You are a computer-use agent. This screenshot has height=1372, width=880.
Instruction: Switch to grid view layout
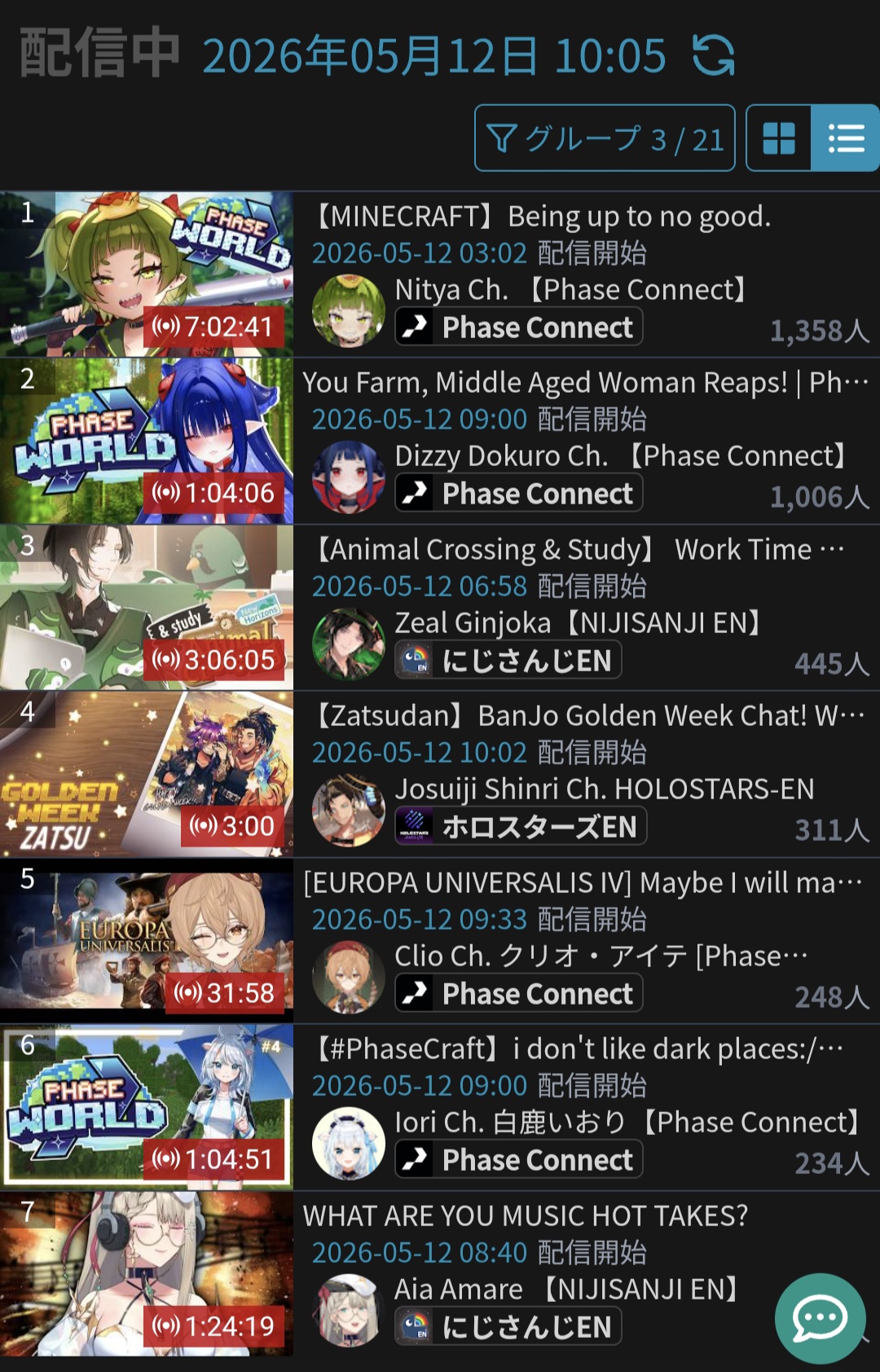click(x=779, y=139)
